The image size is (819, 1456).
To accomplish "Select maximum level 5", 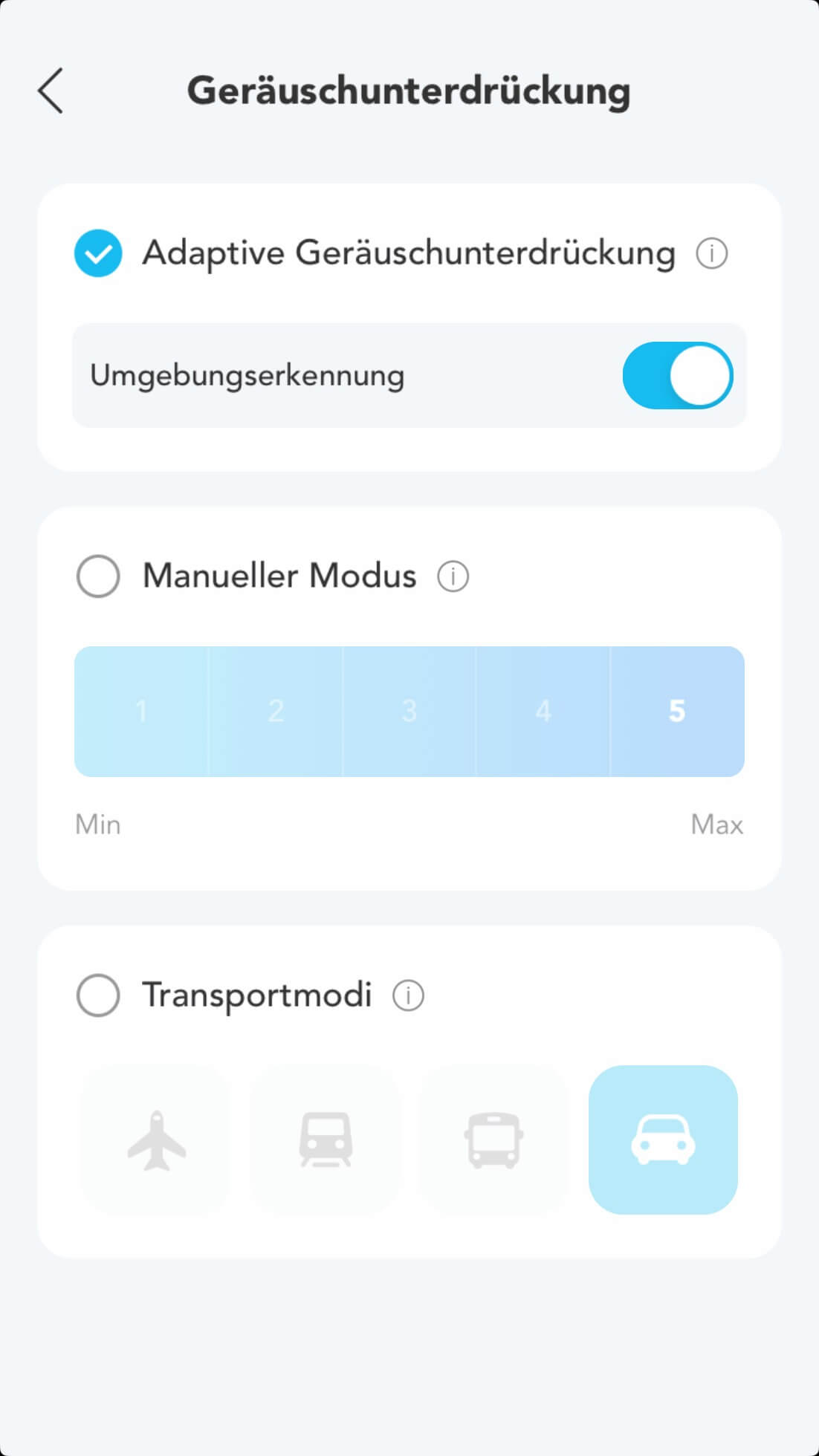I will (x=677, y=711).
